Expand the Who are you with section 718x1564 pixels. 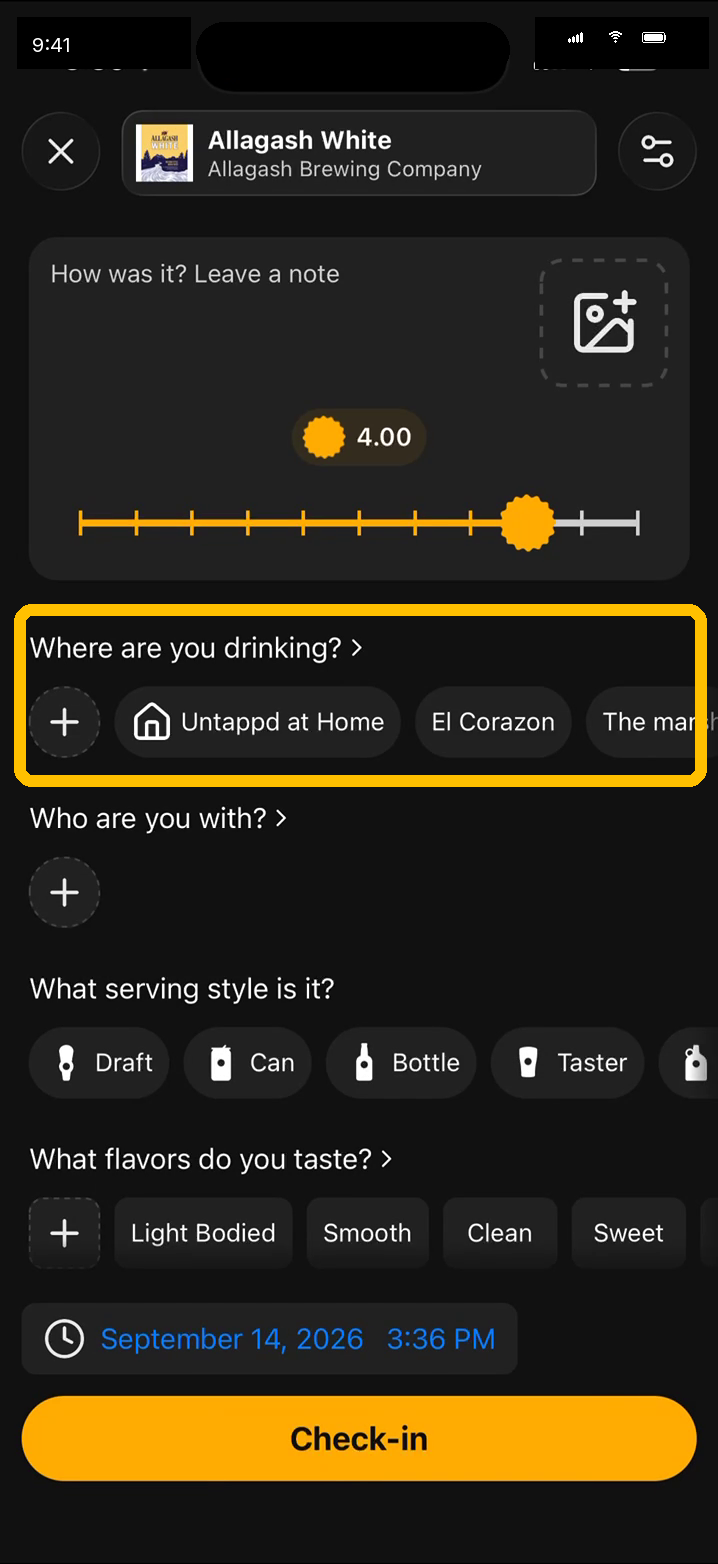point(159,818)
